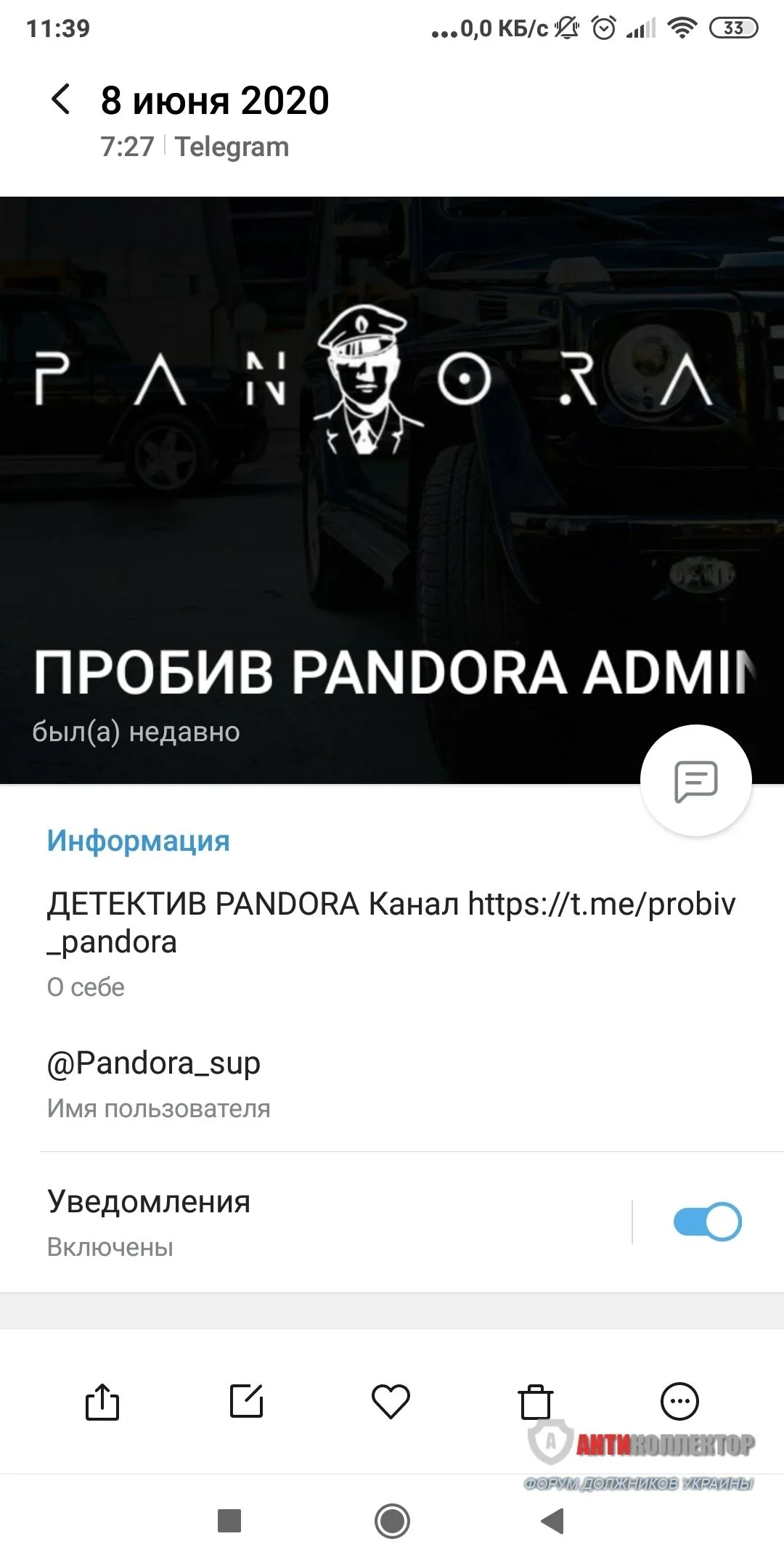Edit the screenshot image
Image resolution: width=784 pixels, height=1568 pixels.
click(246, 1401)
